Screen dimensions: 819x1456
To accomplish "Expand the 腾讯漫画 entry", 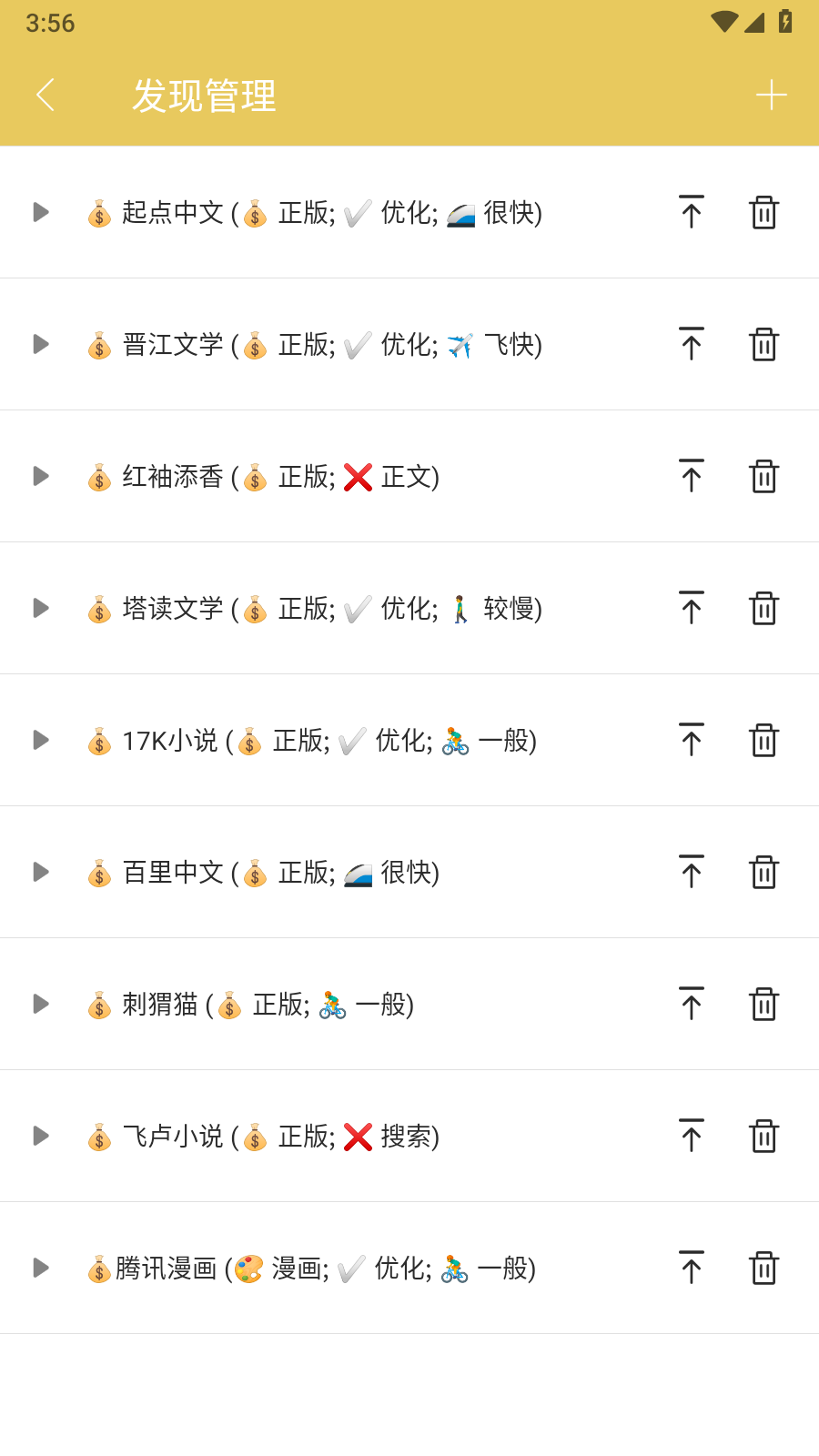I will [40, 1268].
